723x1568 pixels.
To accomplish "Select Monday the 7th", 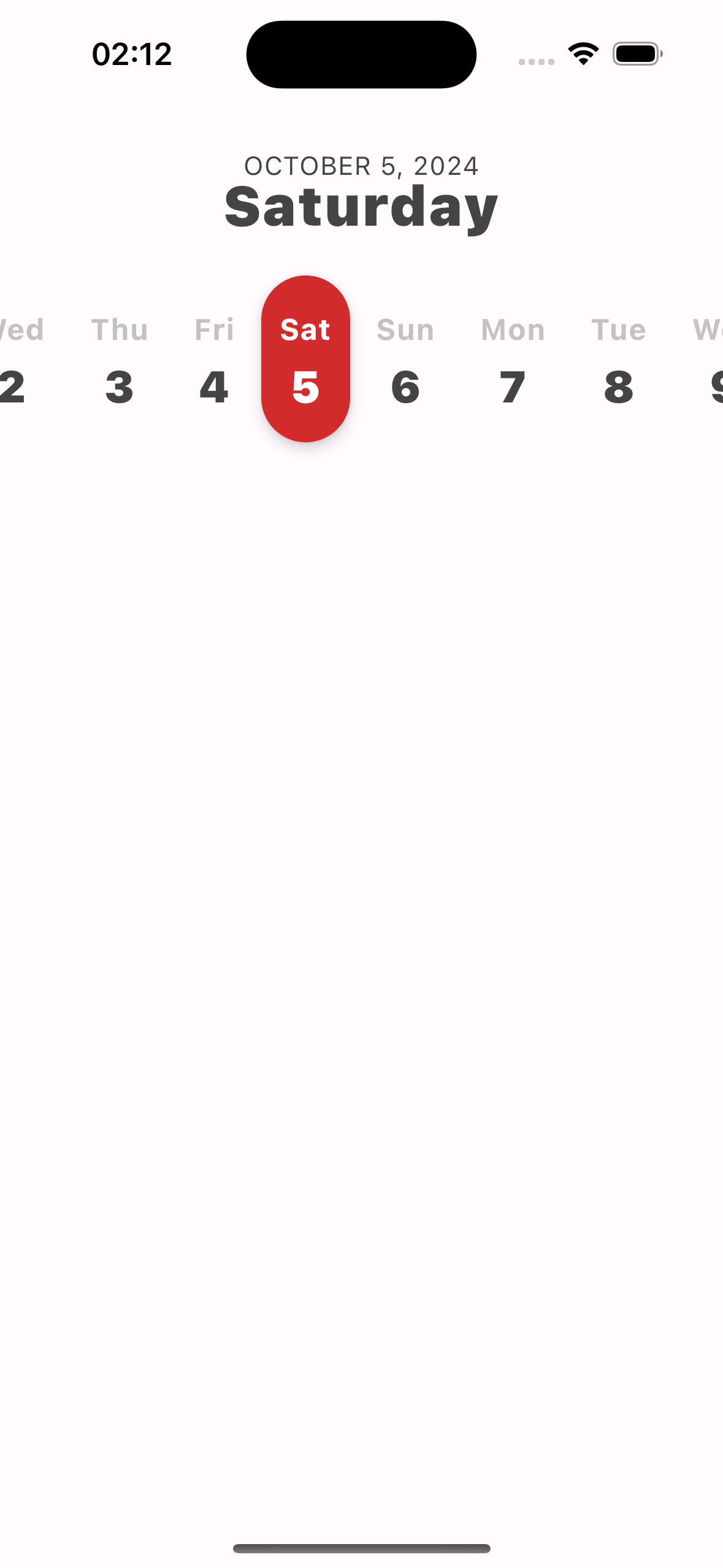I will 513,386.
